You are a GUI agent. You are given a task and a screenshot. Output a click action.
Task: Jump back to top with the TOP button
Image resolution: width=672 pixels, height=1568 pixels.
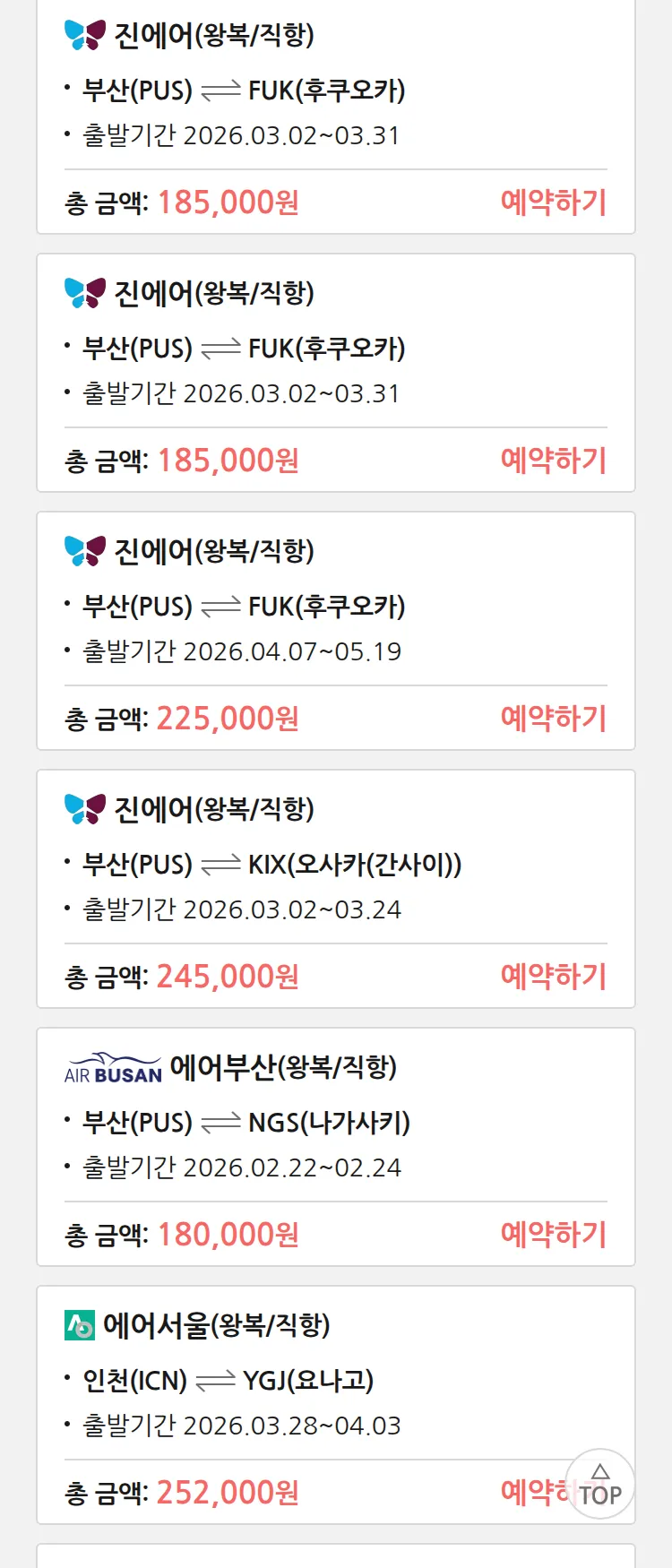pyautogui.click(x=600, y=1485)
